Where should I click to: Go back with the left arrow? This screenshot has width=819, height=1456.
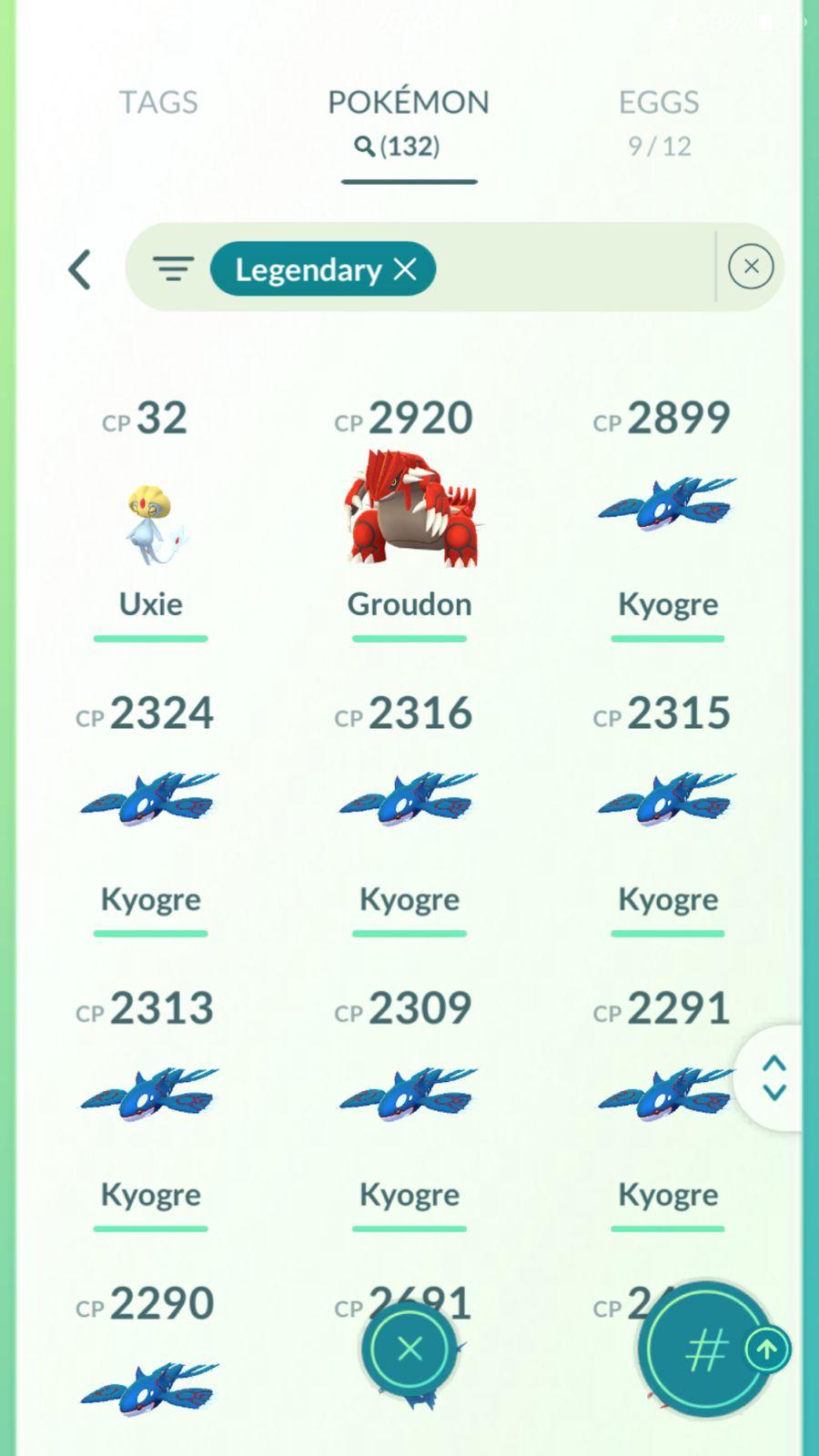point(80,269)
